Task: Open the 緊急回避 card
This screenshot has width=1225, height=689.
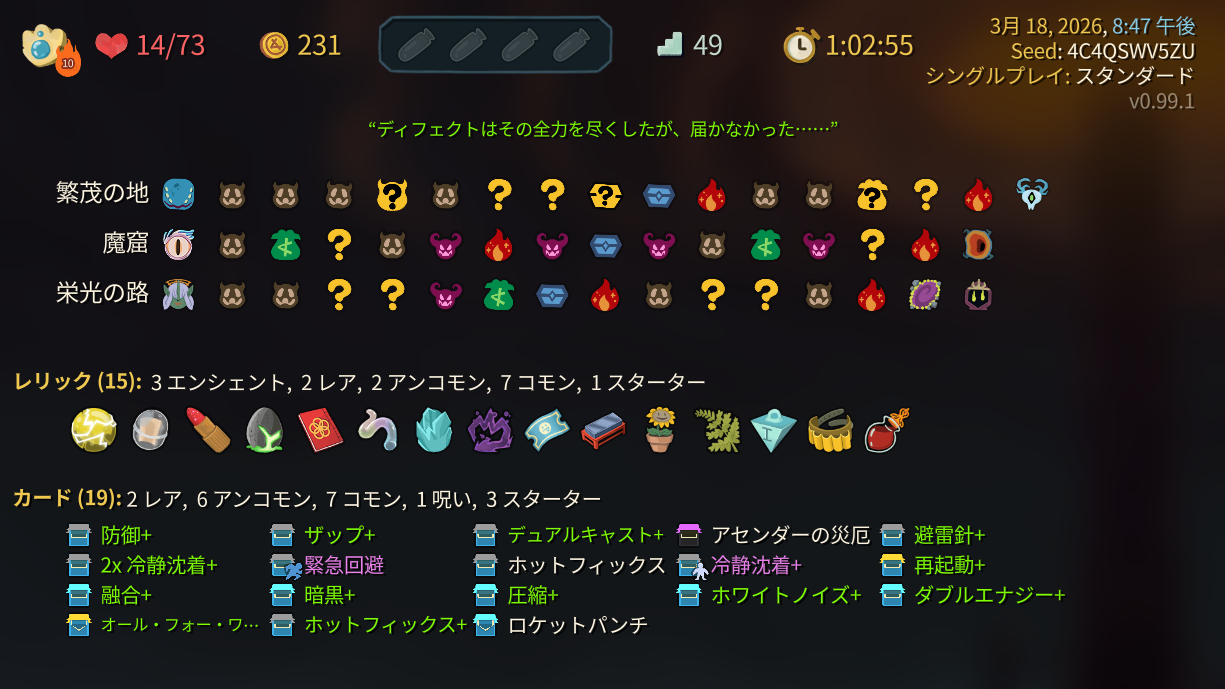Action: pos(327,565)
